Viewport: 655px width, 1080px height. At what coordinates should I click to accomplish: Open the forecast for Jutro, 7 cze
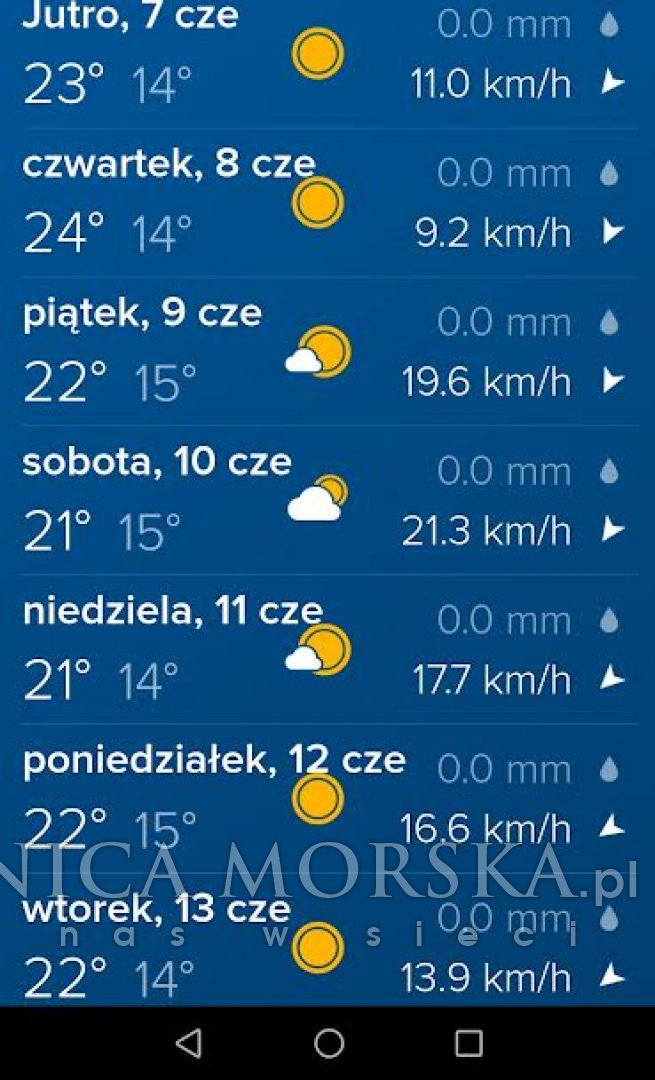pyautogui.click(x=327, y=64)
